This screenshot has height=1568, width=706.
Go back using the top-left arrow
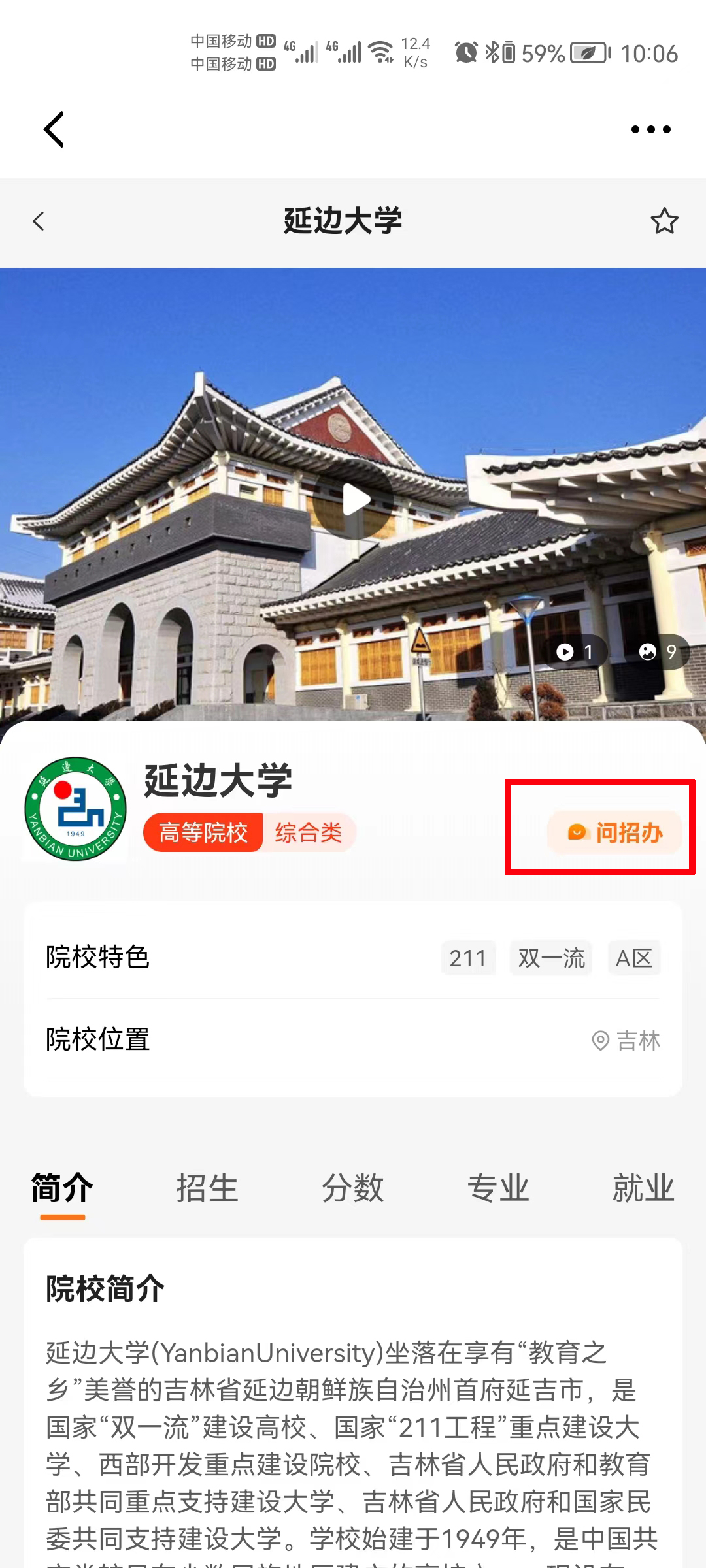tap(54, 129)
